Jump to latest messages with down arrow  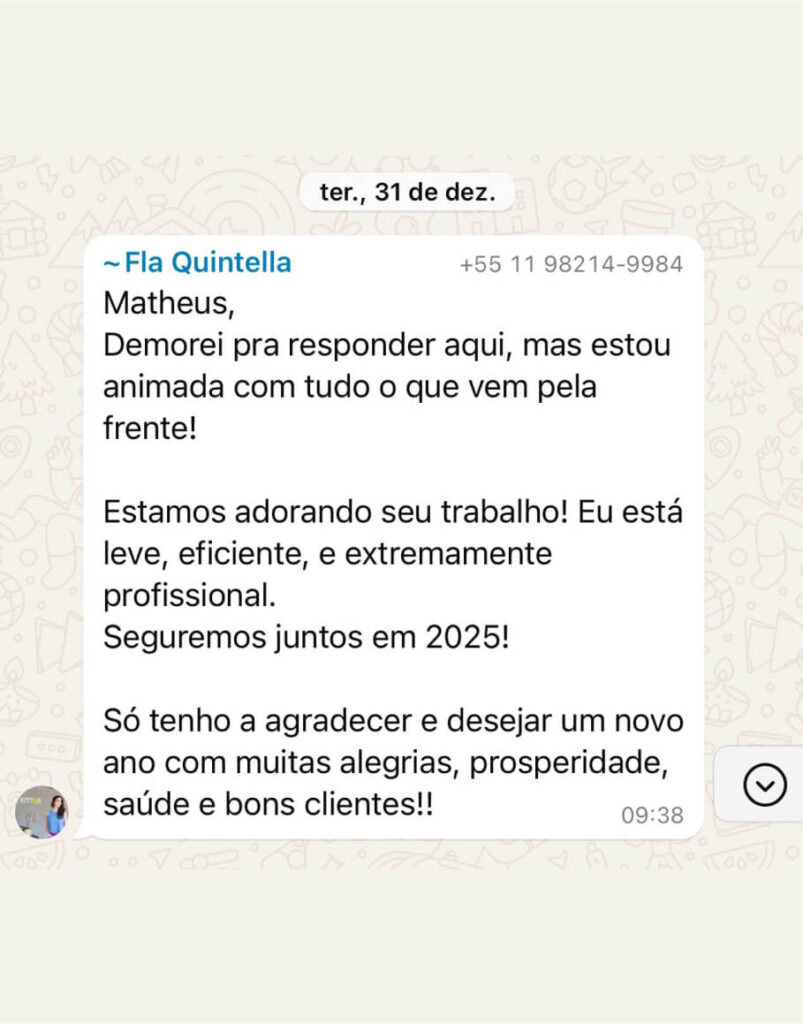point(765,785)
